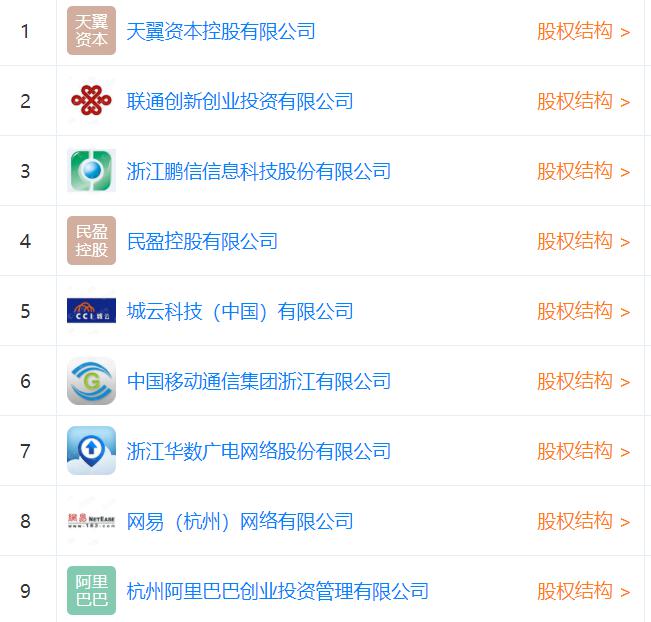
Task: View 股权结构 for 浙江鹏信信息科技股份有限公司
Action: [x=583, y=171]
